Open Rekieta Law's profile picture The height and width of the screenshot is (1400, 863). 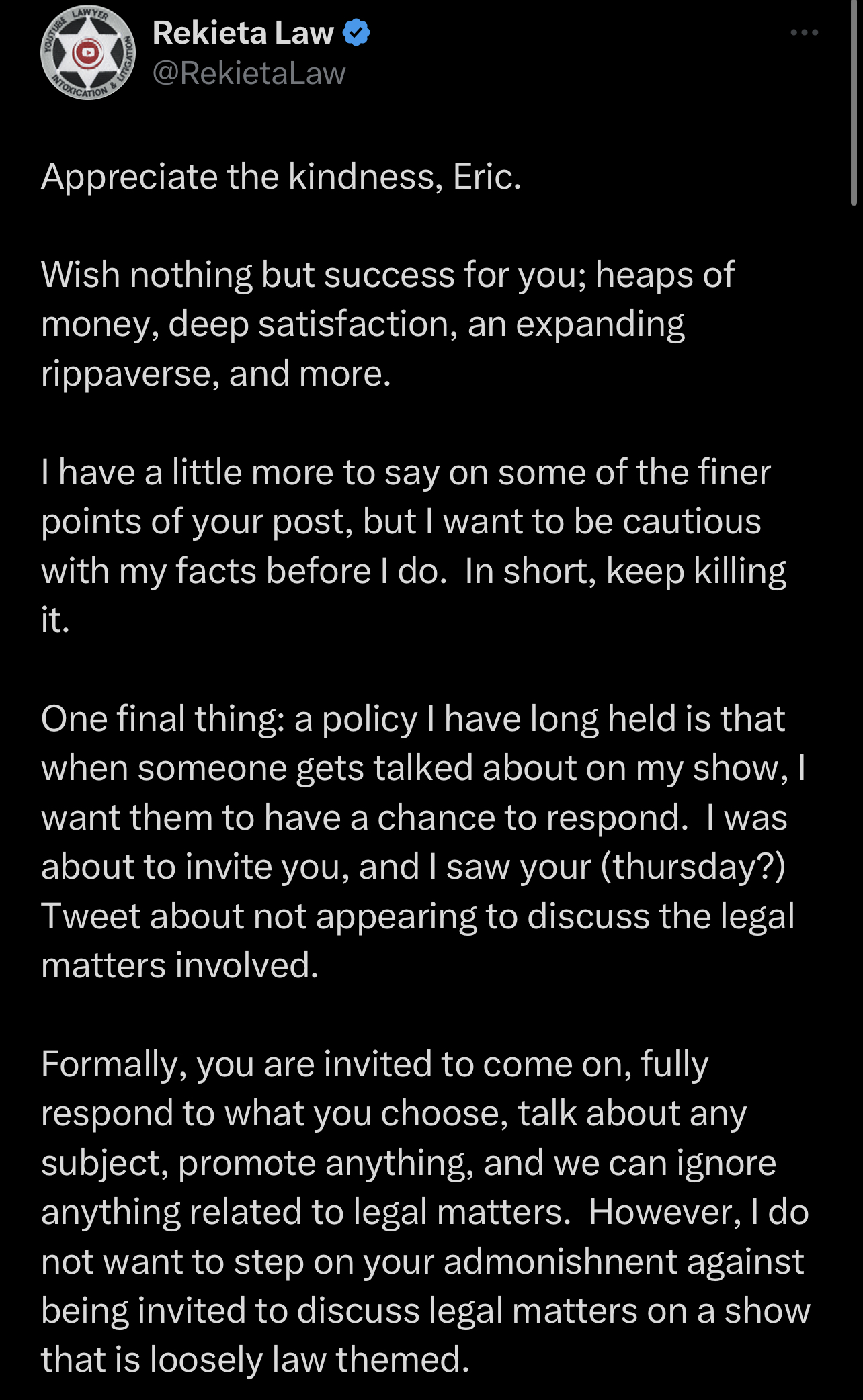click(88, 53)
